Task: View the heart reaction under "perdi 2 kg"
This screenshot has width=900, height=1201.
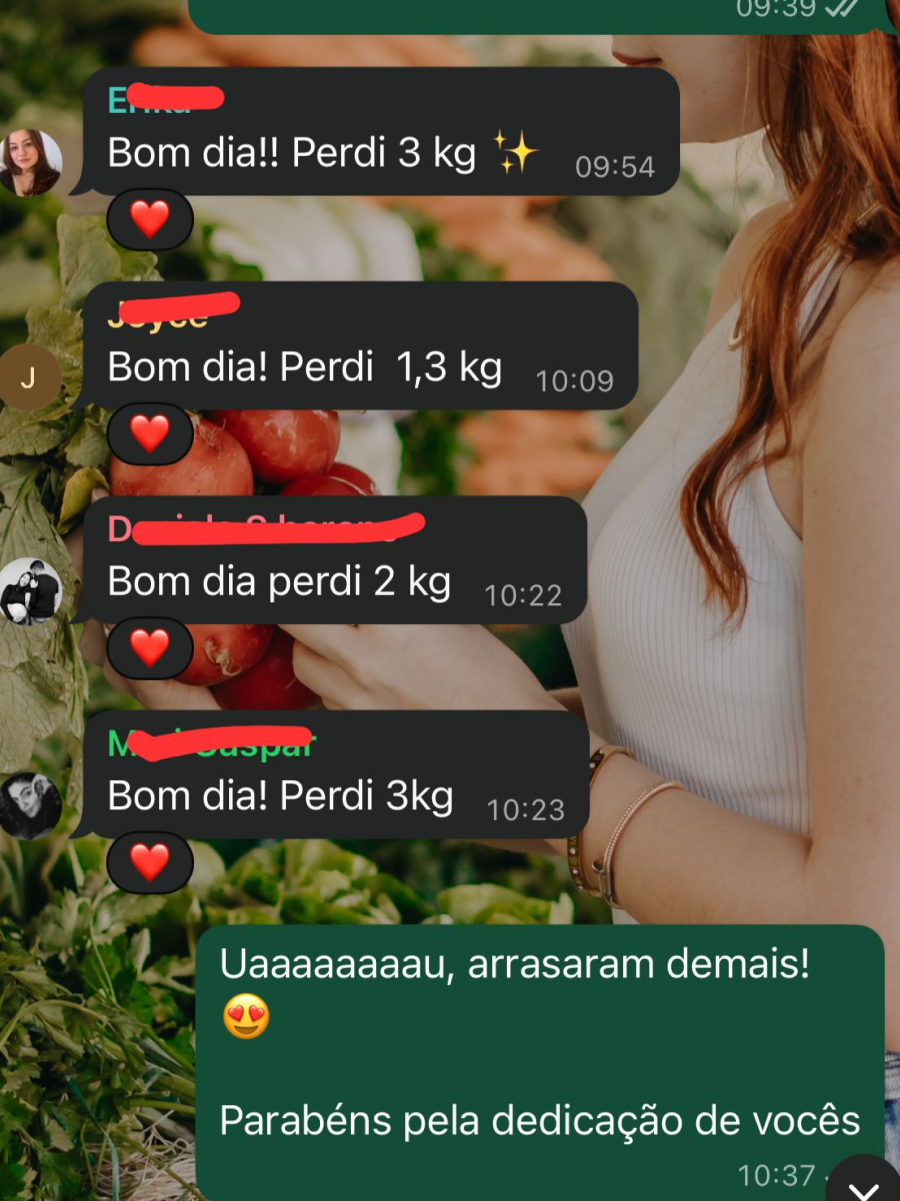Action: [150, 647]
